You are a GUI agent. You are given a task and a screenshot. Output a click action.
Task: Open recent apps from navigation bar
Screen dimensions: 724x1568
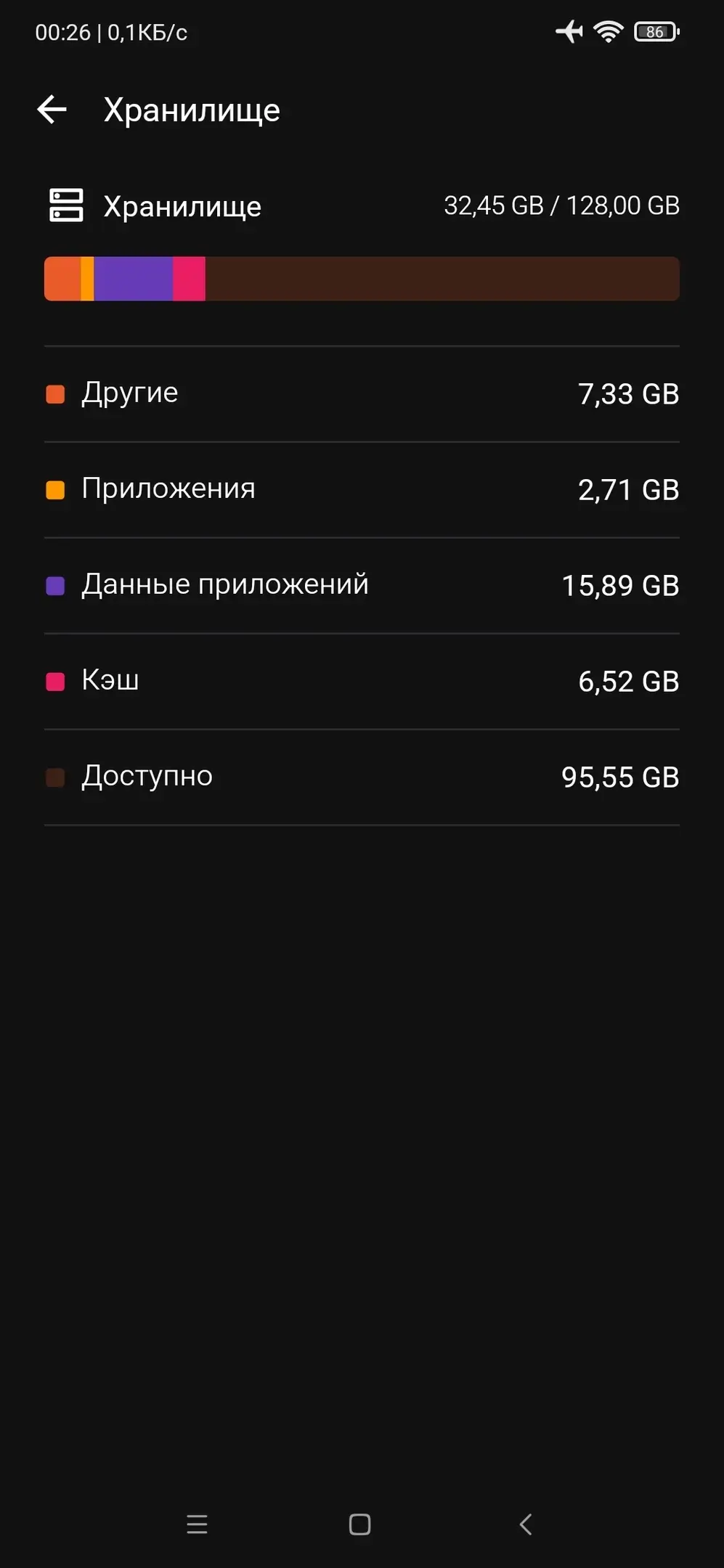197,1524
